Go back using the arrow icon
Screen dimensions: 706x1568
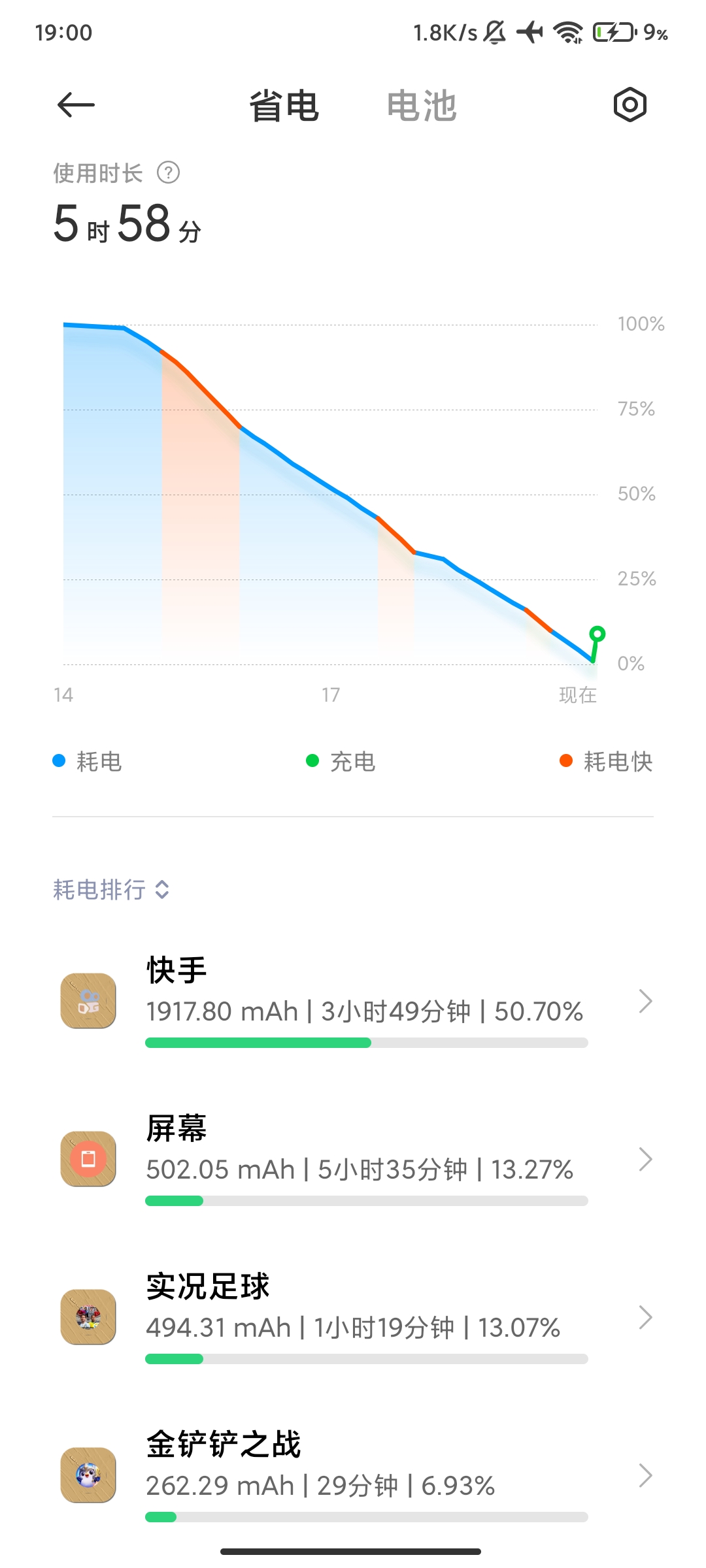tap(76, 105)
